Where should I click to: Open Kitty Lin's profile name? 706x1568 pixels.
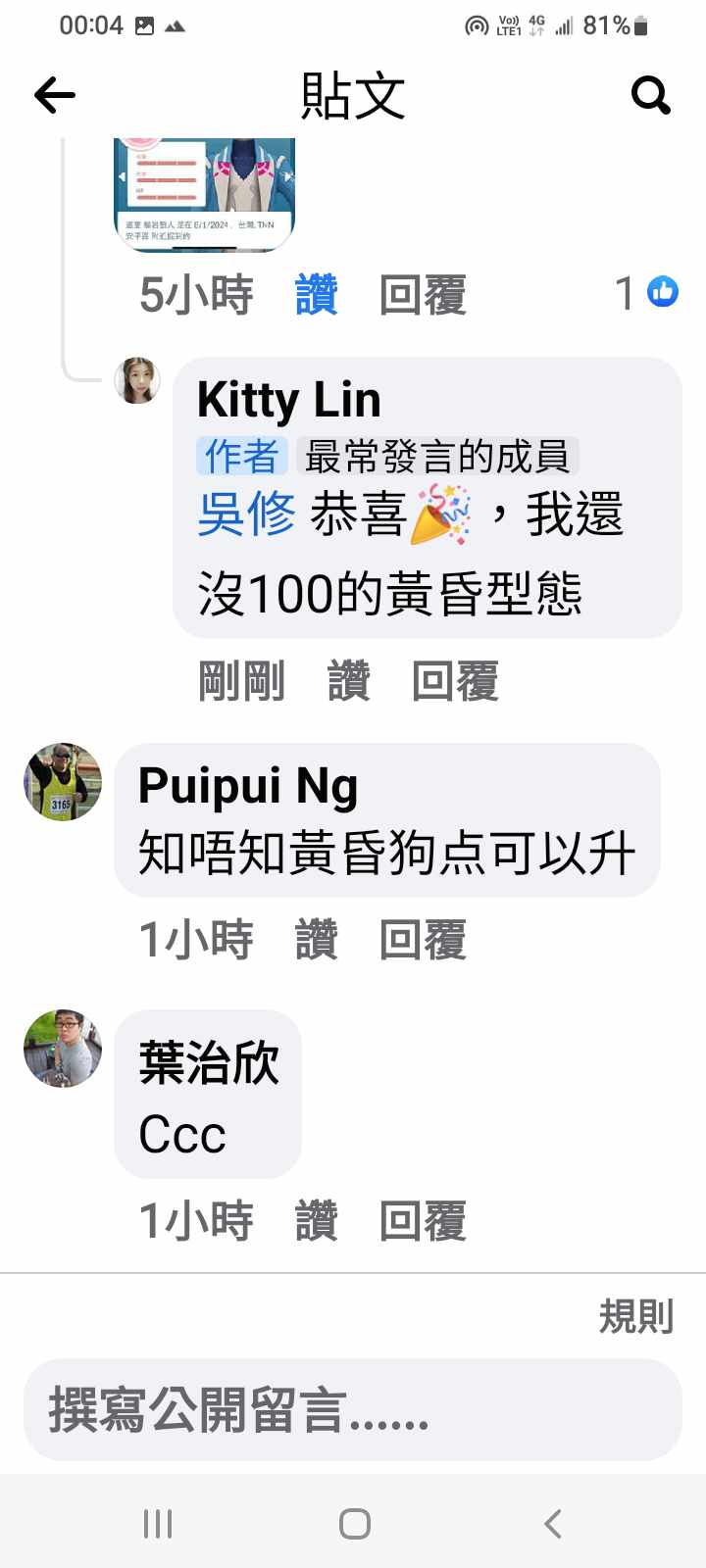click(x=288, y=400)
